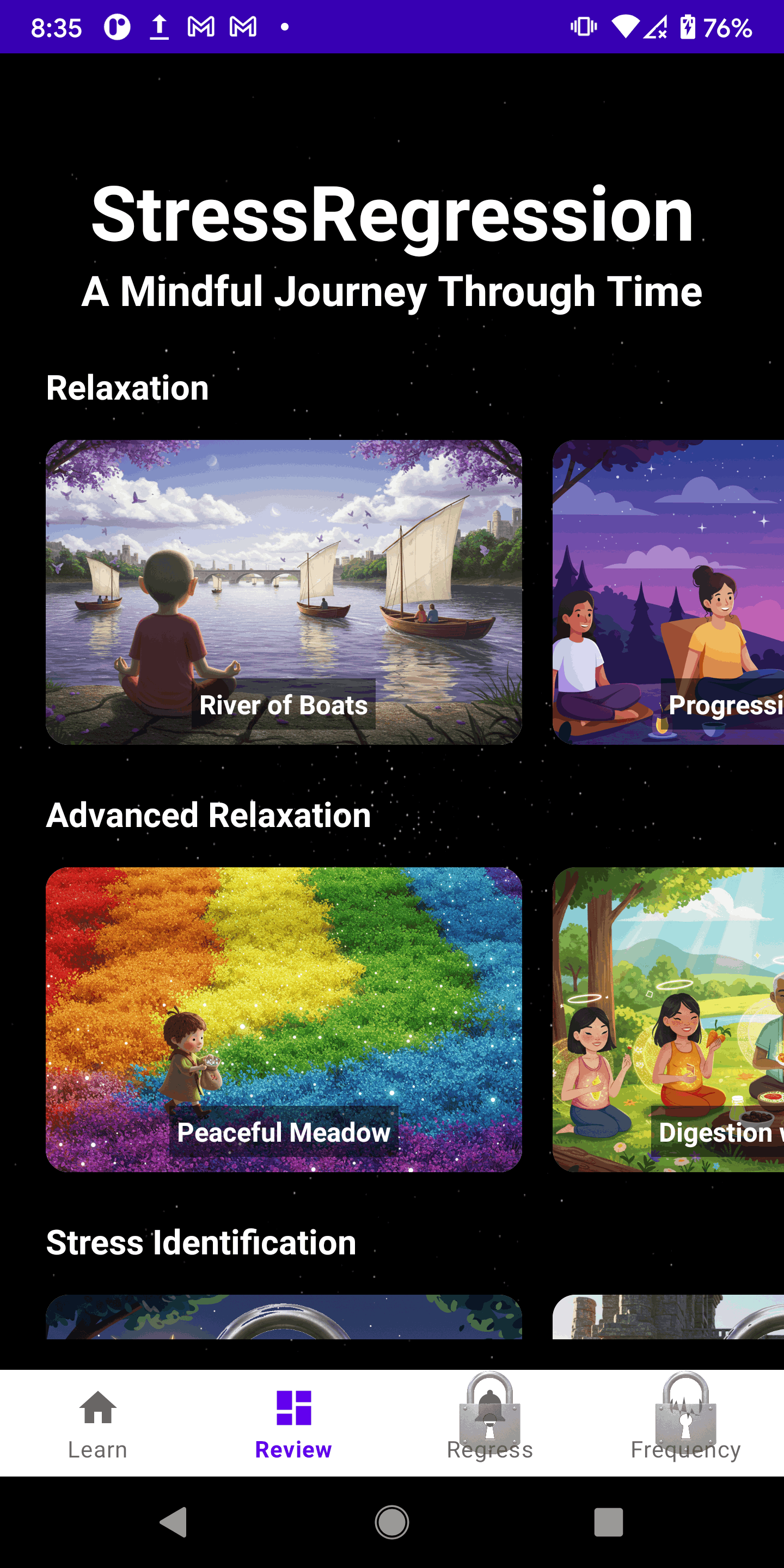This screenshot has height=1568, width=784.
Task: Tap the locked Frequency tab
Action: (685, 1423)
